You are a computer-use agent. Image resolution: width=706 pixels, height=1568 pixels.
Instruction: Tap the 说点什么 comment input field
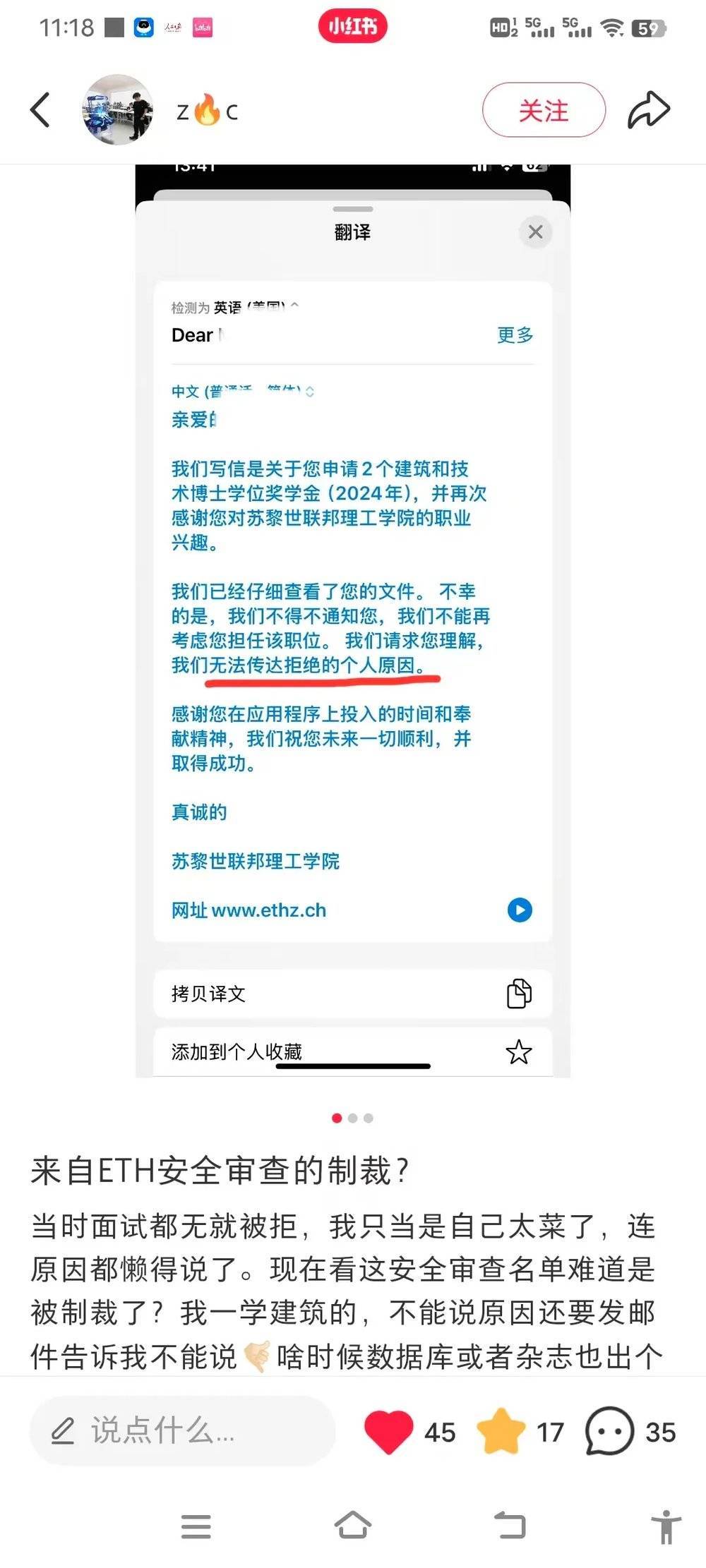(x=182, y=1431)
